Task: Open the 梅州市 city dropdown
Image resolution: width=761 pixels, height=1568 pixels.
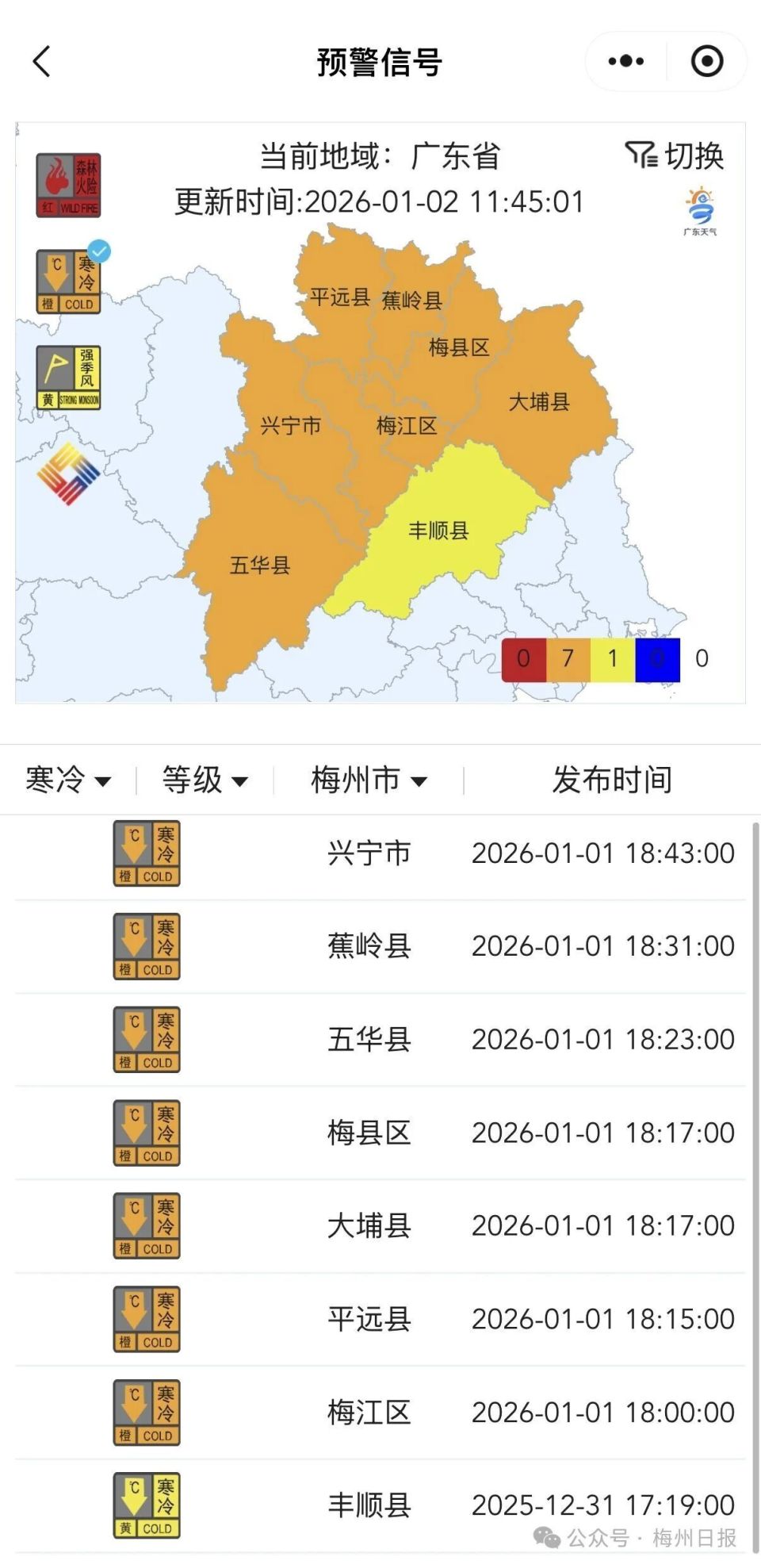Action: tap(369, 780)
